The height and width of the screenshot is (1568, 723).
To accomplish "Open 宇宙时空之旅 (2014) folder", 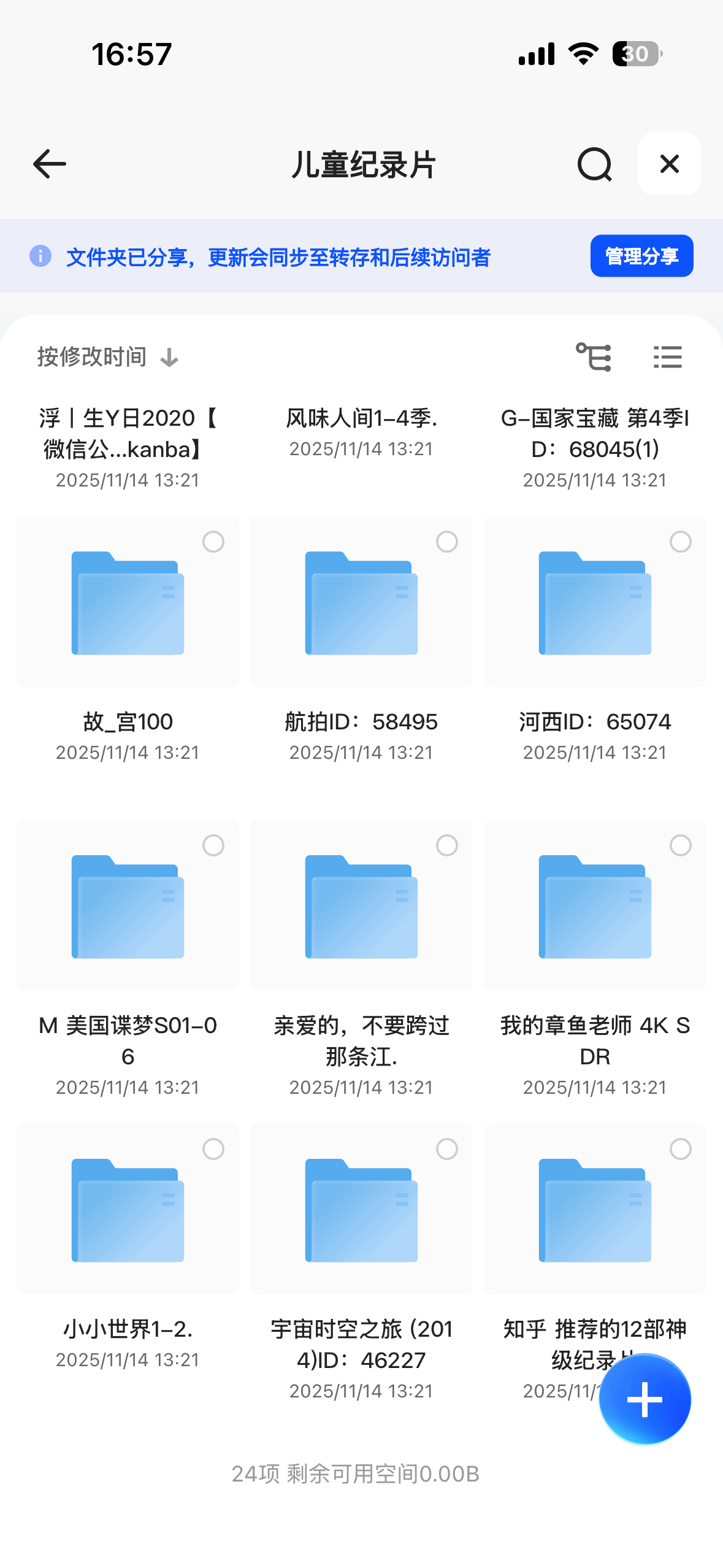I will (361, 1210).
